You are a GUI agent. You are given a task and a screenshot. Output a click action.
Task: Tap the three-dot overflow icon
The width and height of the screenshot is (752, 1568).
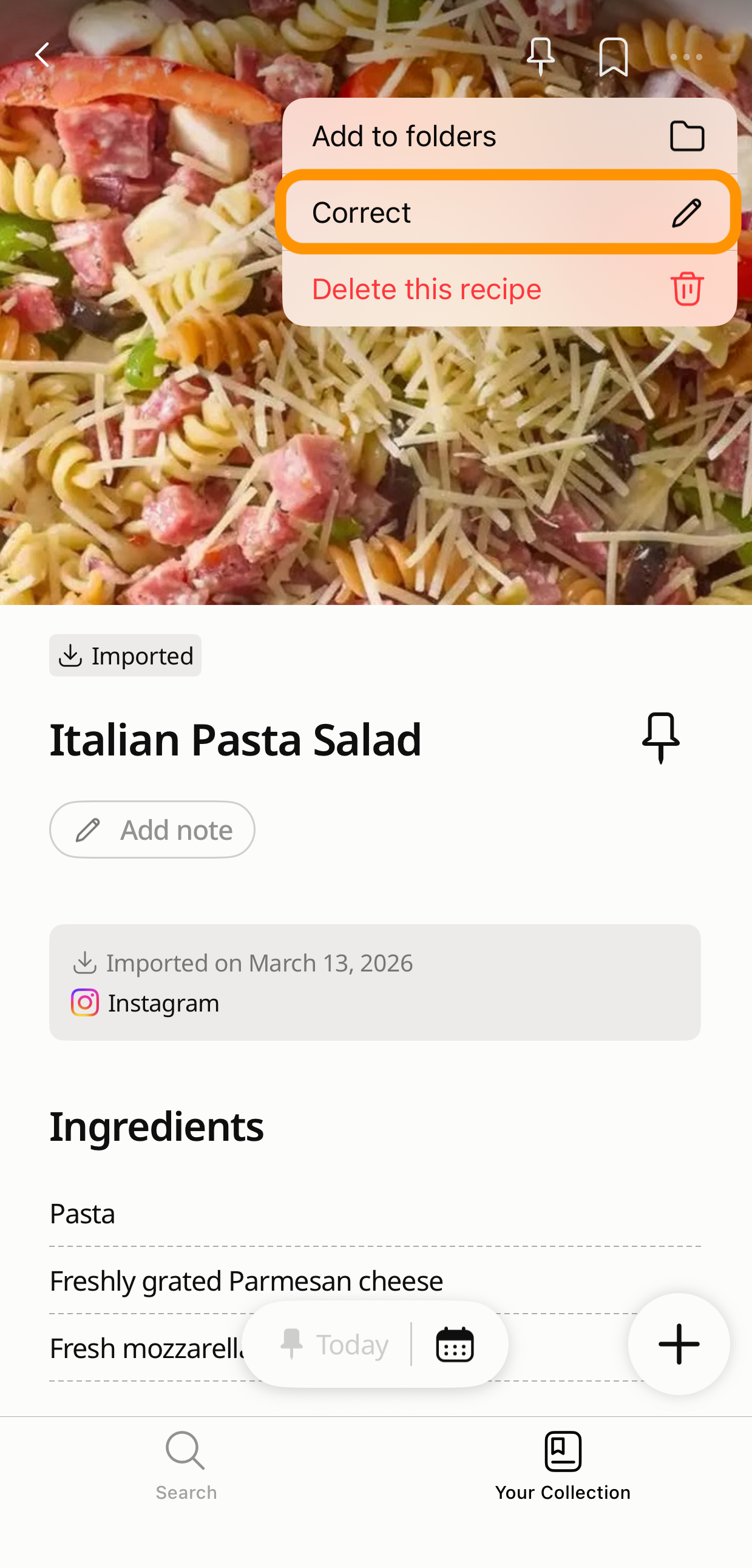pyautogui.click(x=686, y=56)
